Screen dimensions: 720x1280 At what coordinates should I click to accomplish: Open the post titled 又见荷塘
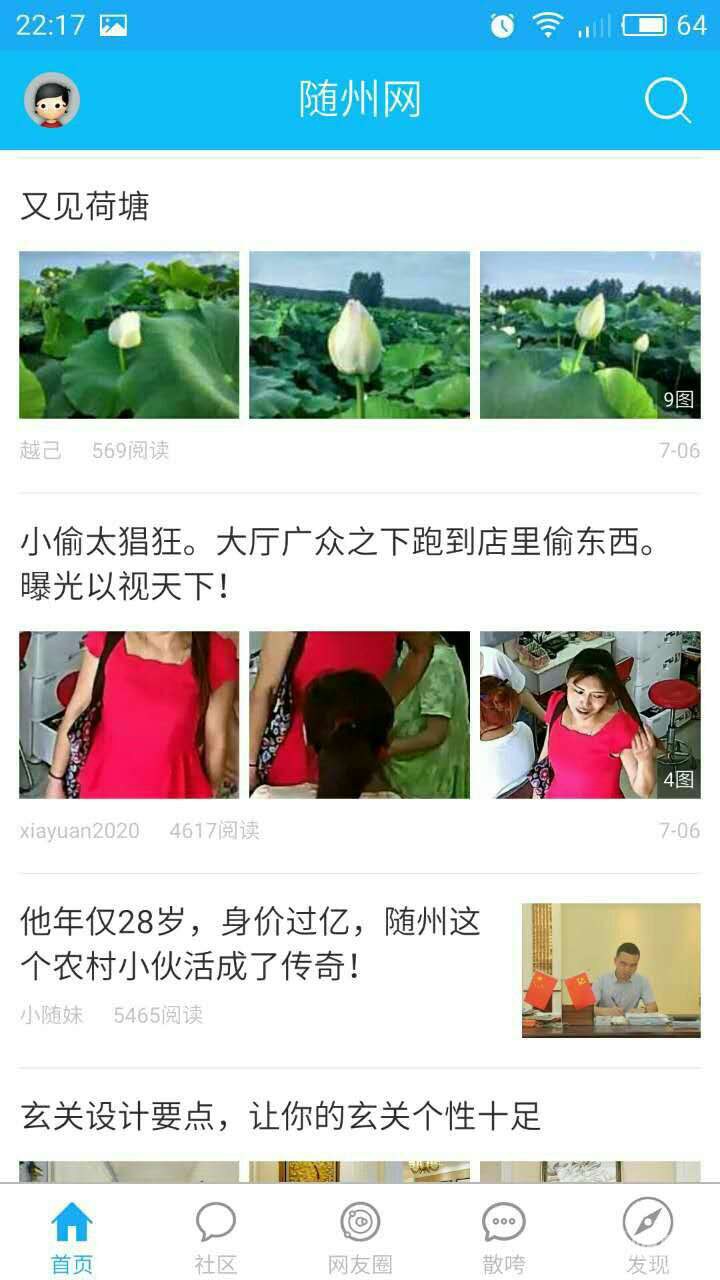85,206
